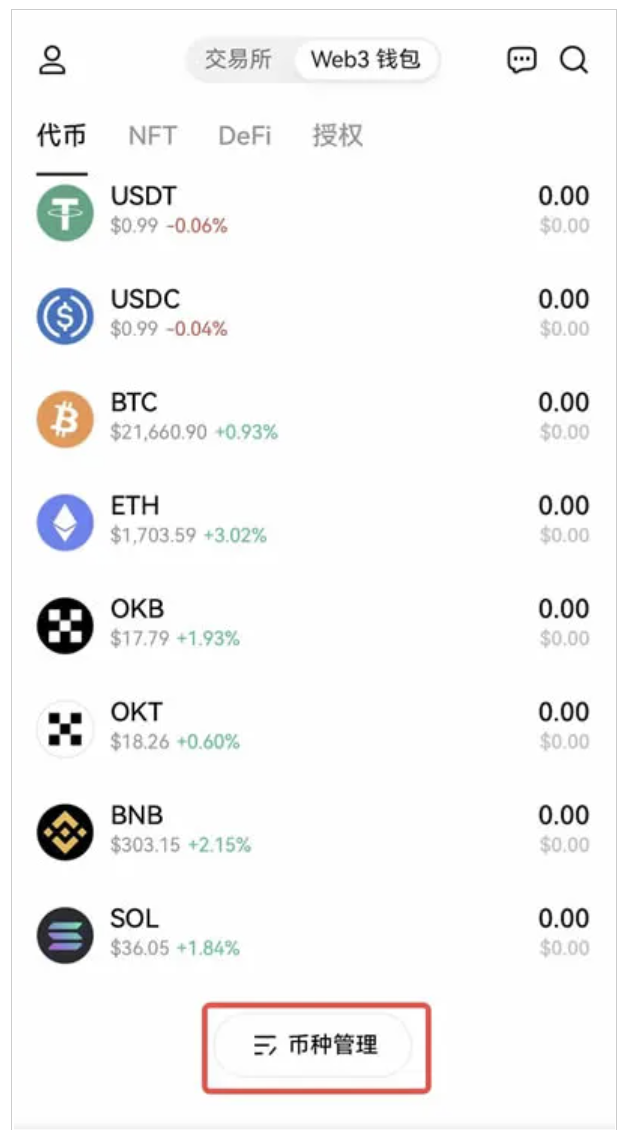Open the messages icon
The image size is (624, 1130).
521,60
